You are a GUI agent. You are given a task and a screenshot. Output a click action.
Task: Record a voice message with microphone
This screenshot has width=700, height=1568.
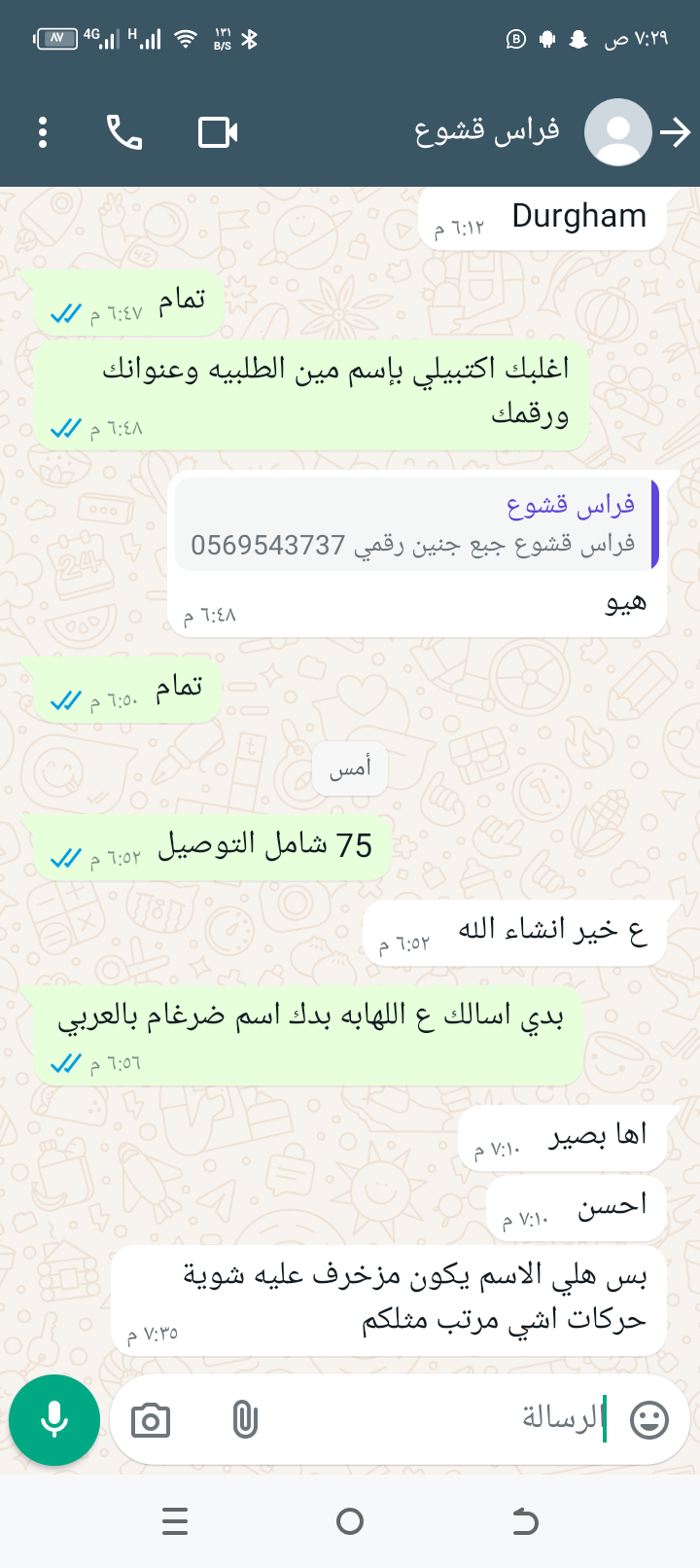tap(54, 1420)
